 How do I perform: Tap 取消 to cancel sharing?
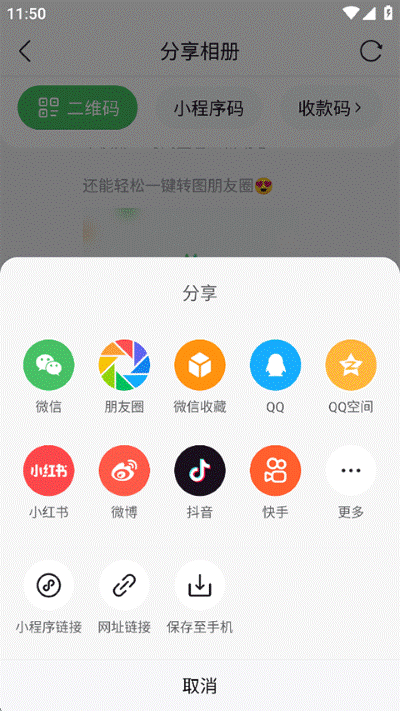click(x=200, y=685)
